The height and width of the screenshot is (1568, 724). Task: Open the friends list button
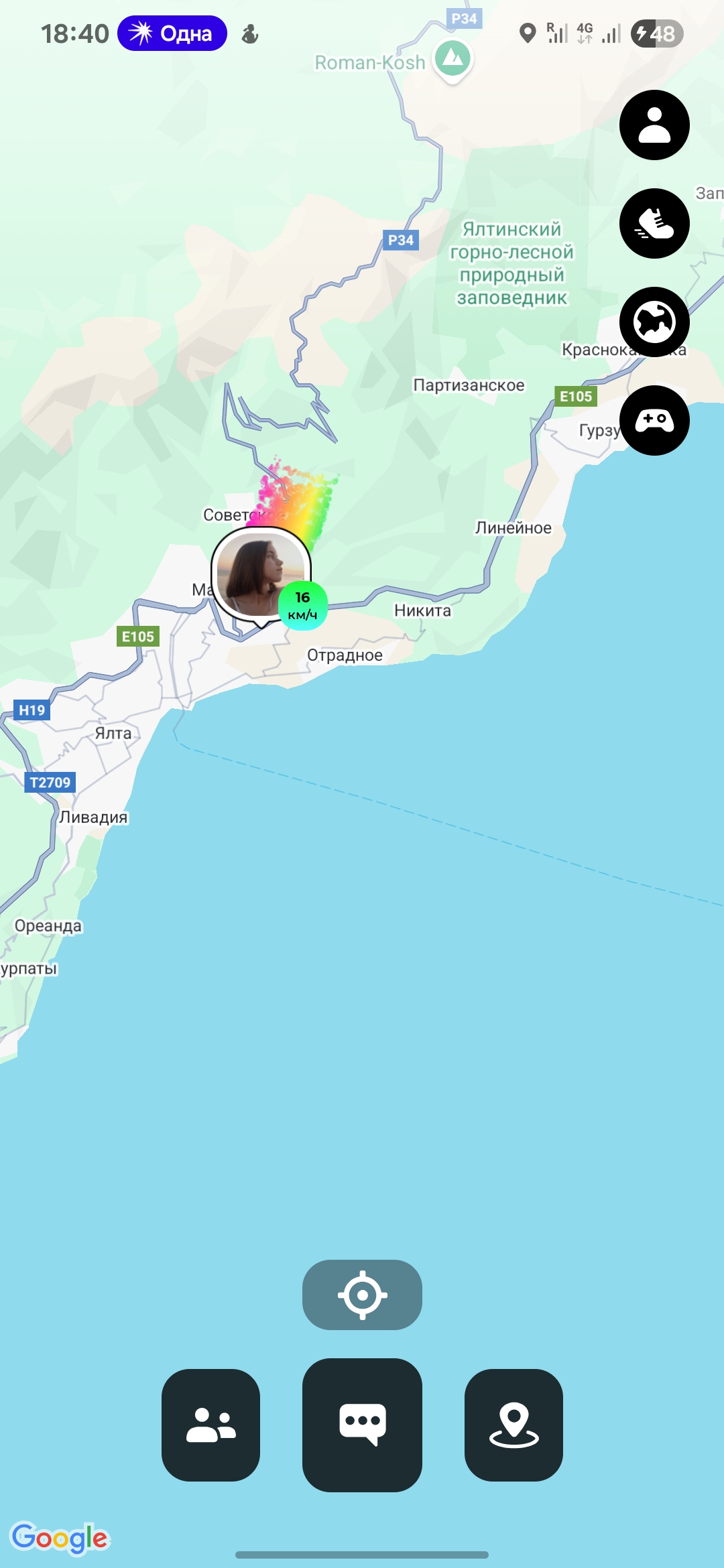point(210,1425)
